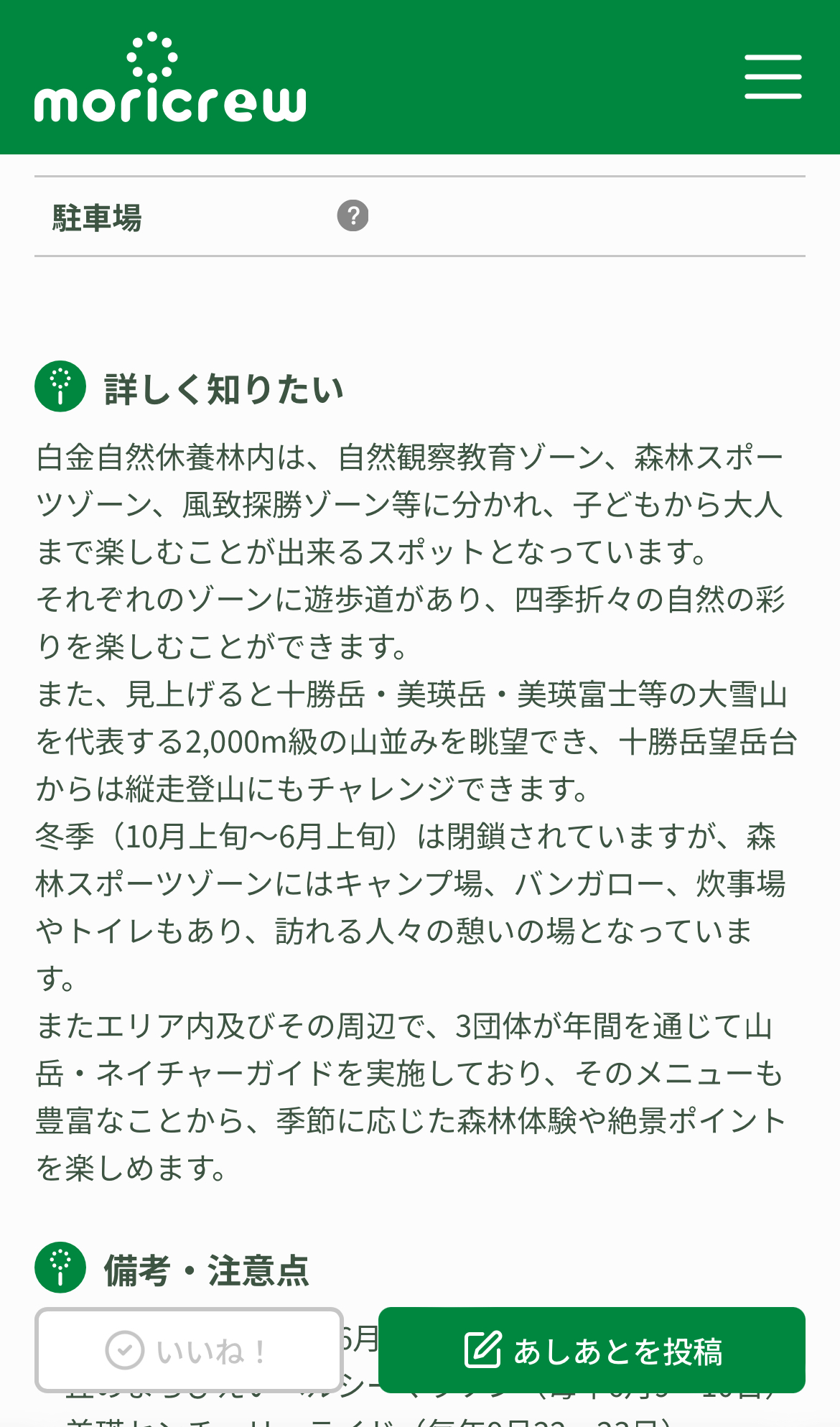The image size is (840, 1427).
Task: Click the checkmark icon inside いいね！ button
Action: click(x=126, y=1350)
